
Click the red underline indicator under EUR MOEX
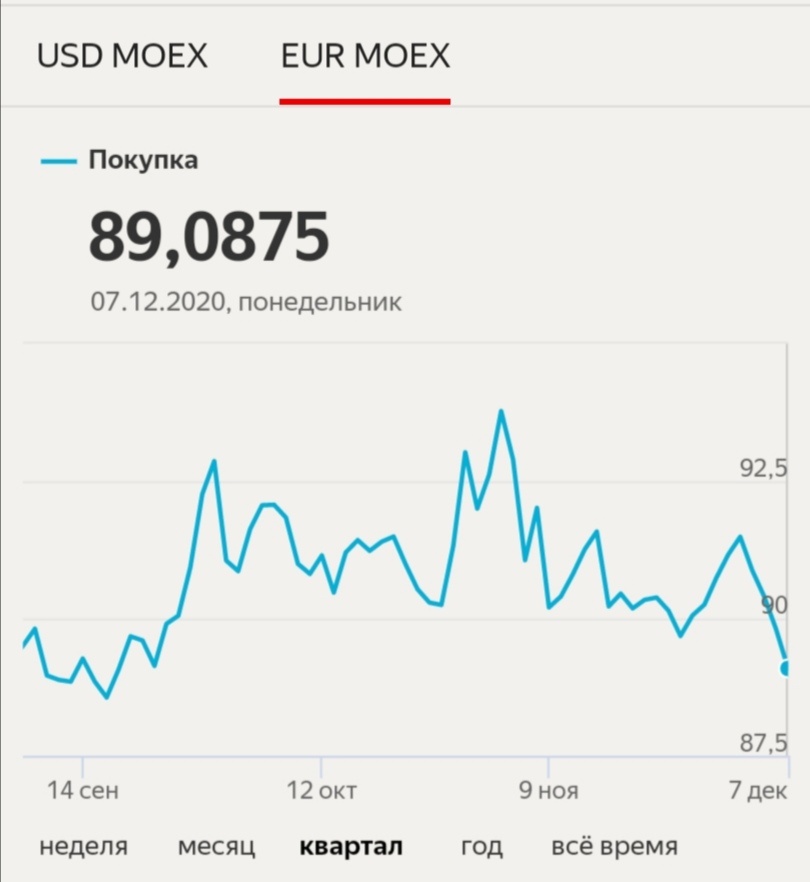click(364, 98)
